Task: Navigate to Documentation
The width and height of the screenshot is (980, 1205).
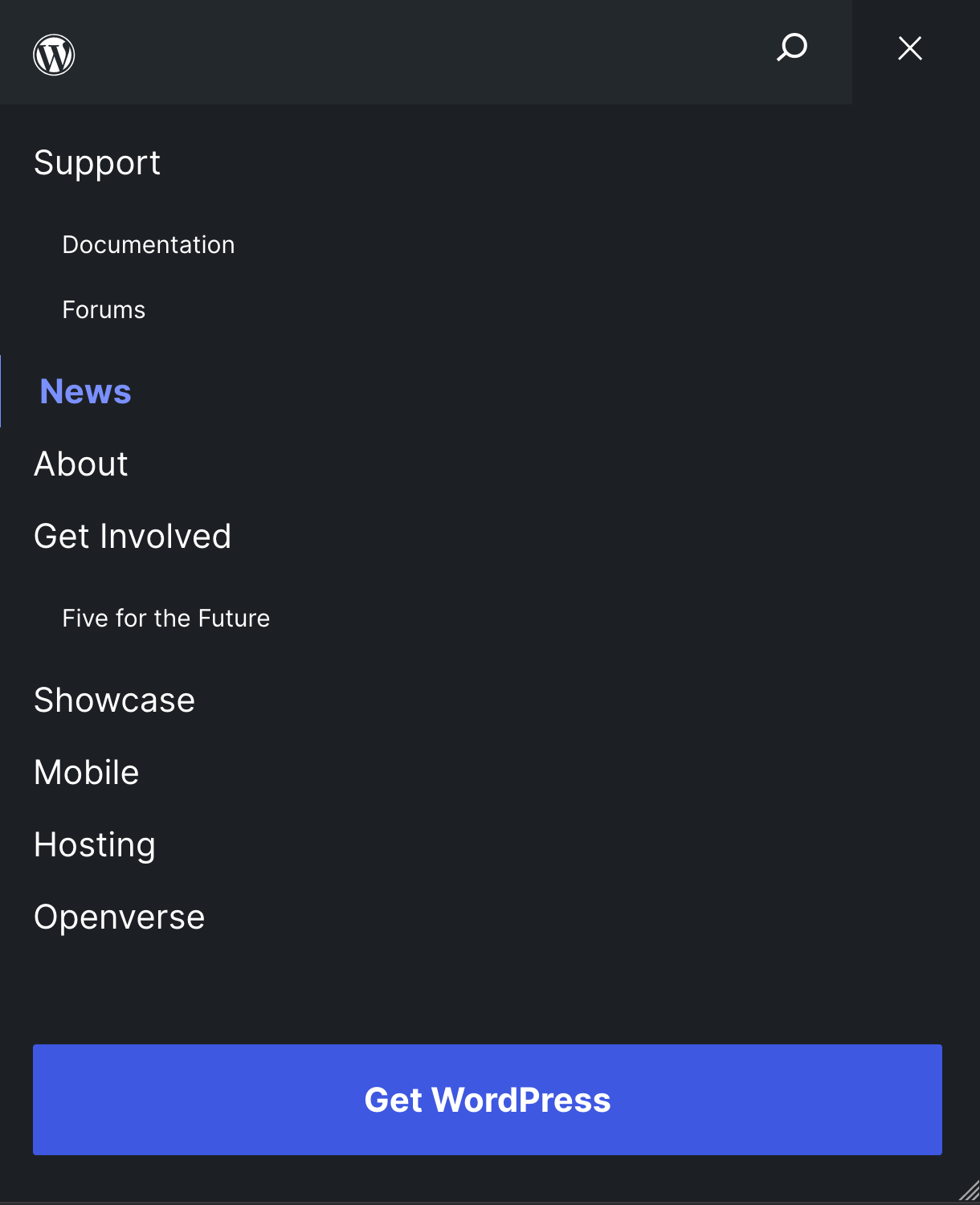Action: click(149, 245)
